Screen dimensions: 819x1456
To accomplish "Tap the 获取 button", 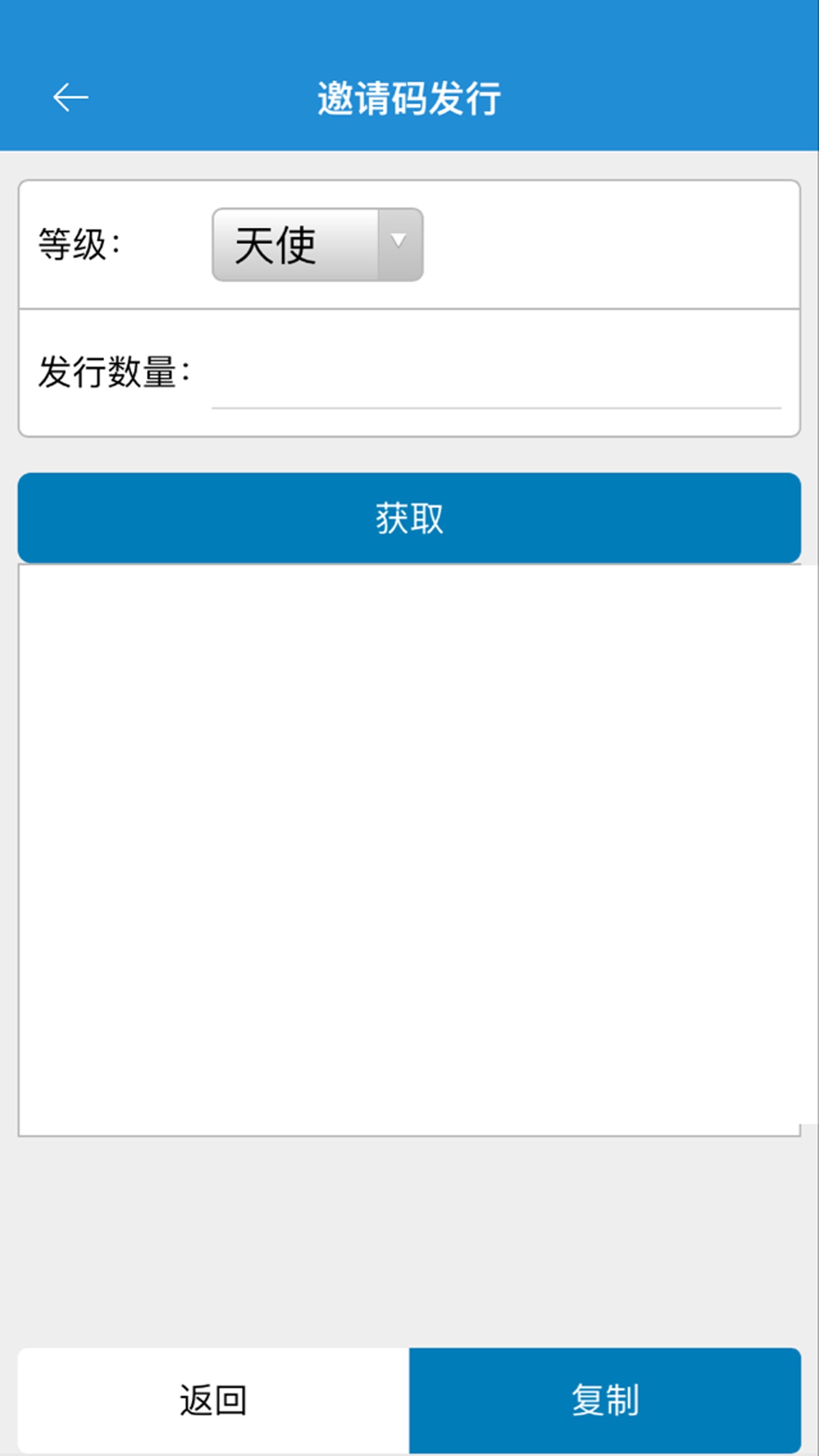I will coord(409,518).
